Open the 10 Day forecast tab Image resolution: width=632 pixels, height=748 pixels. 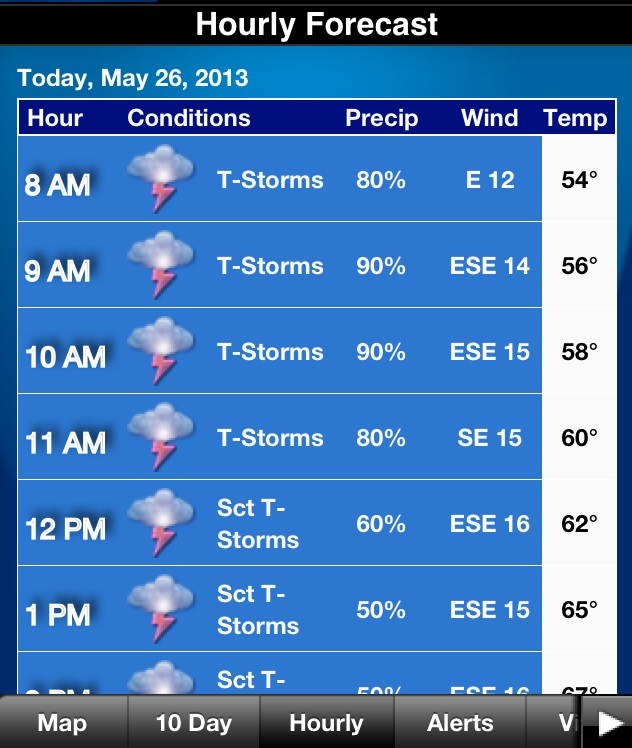tap(193, 723)
